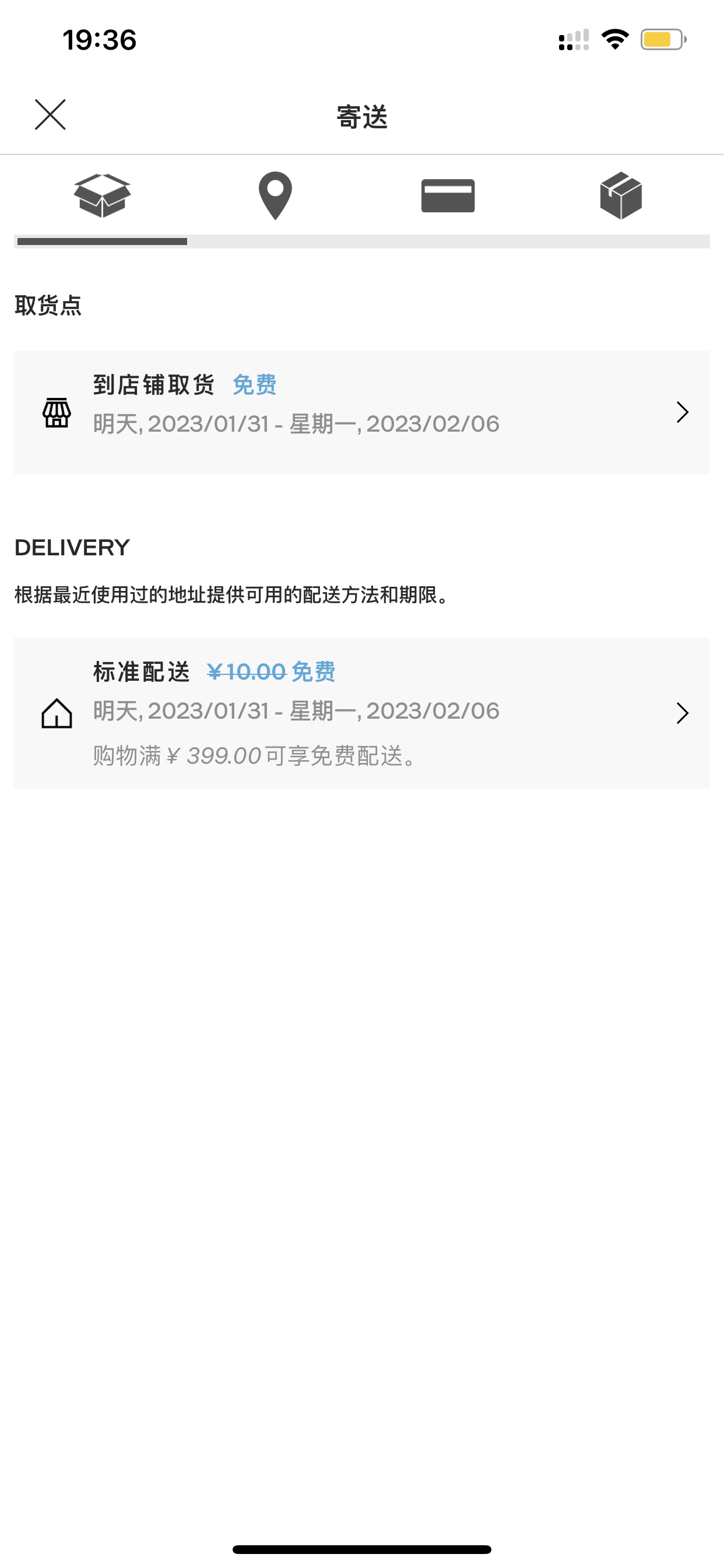Select 到店铺取货 store pickup option
The width and height of the screenshot is (724, 1568).
click(361, 412)
